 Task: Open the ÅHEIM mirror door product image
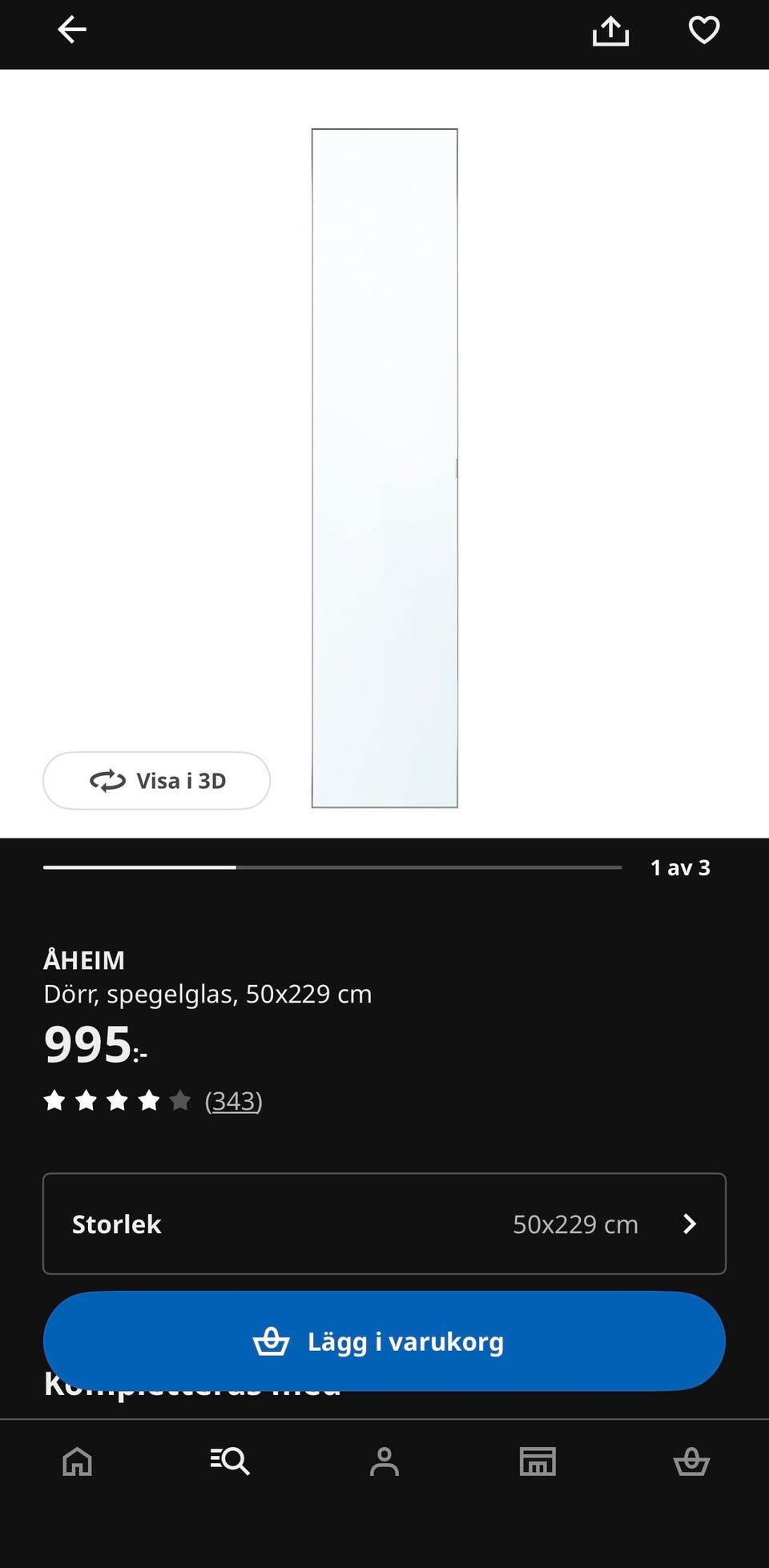(384, 468)
